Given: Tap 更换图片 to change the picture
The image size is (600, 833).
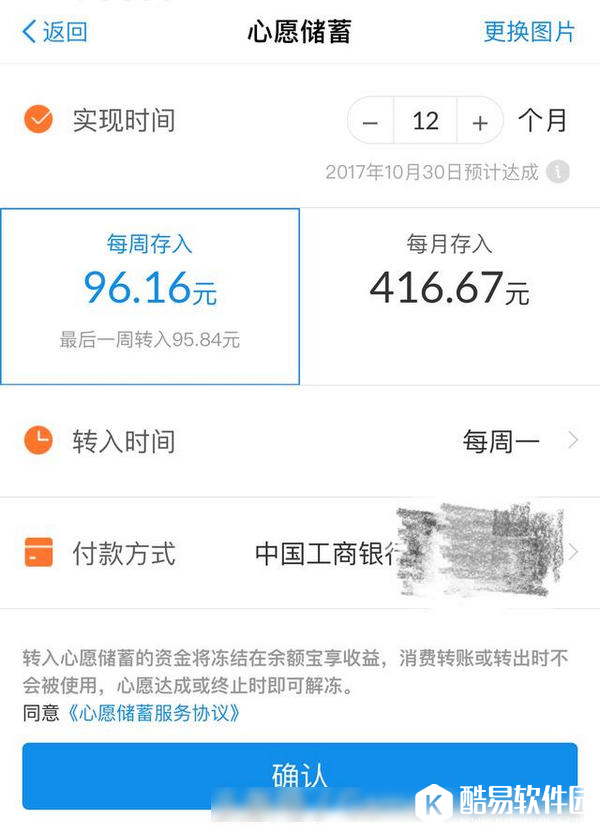Looking at the screenshot, I should (x=529, y=32).
